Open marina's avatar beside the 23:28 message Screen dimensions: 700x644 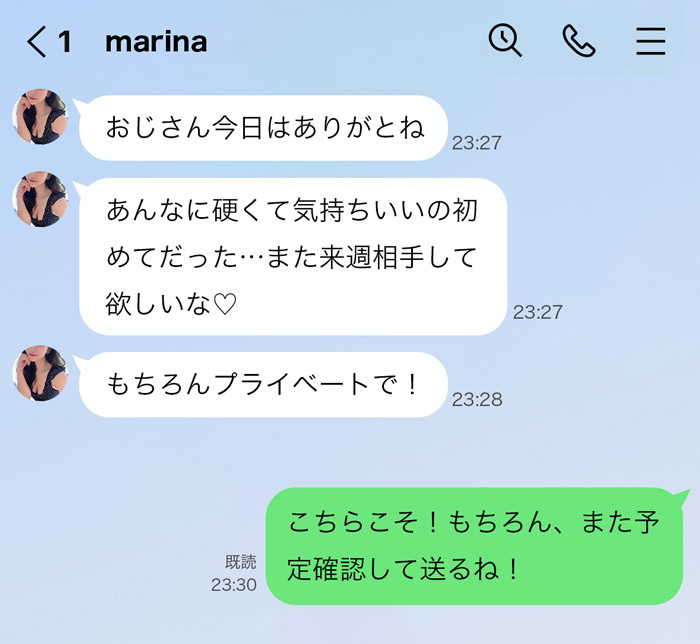[40, 372]
